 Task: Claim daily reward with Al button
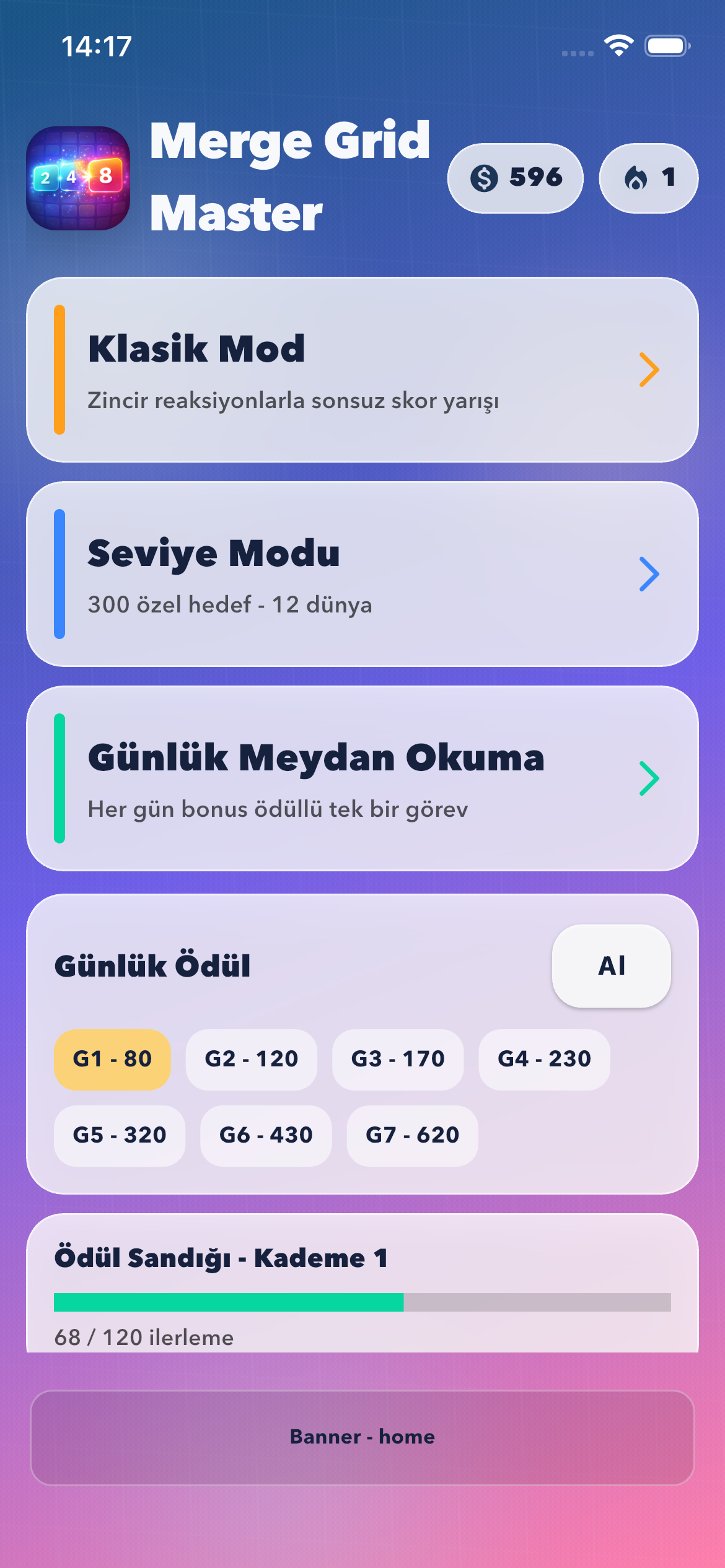click(611, 965)
